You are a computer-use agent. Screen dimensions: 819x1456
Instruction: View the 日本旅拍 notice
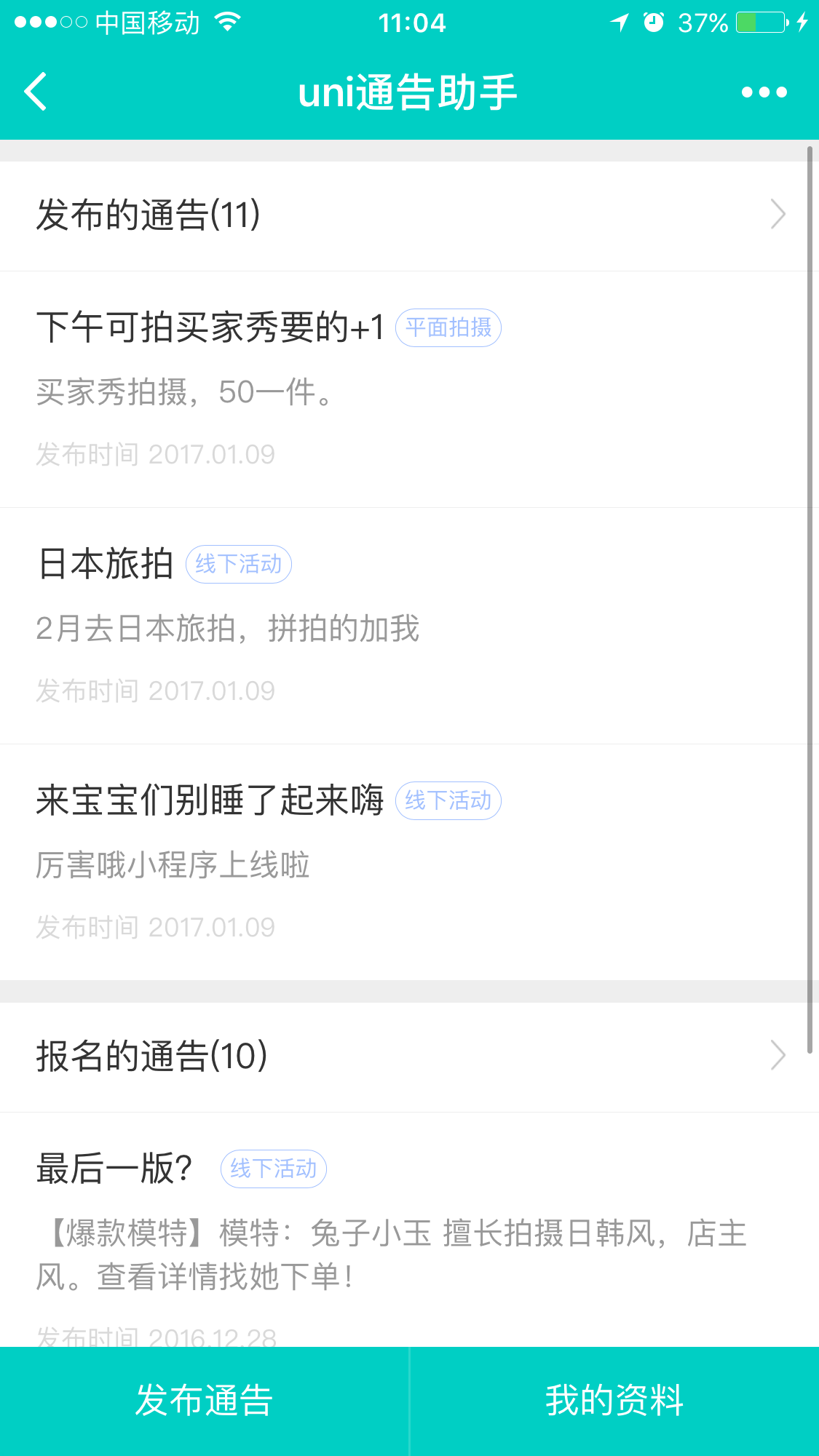click(106, 564)
